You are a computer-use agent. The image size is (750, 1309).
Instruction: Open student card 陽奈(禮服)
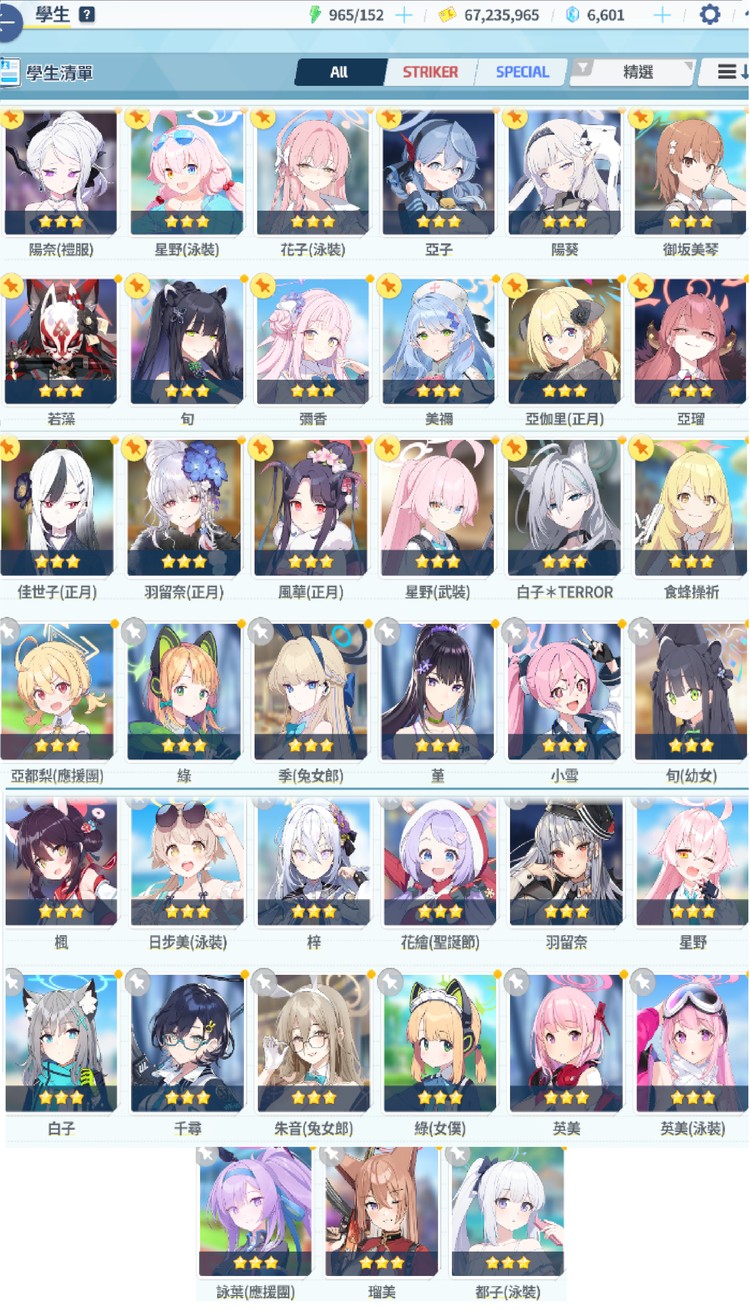pyautogui.click(x=62, y=172)
